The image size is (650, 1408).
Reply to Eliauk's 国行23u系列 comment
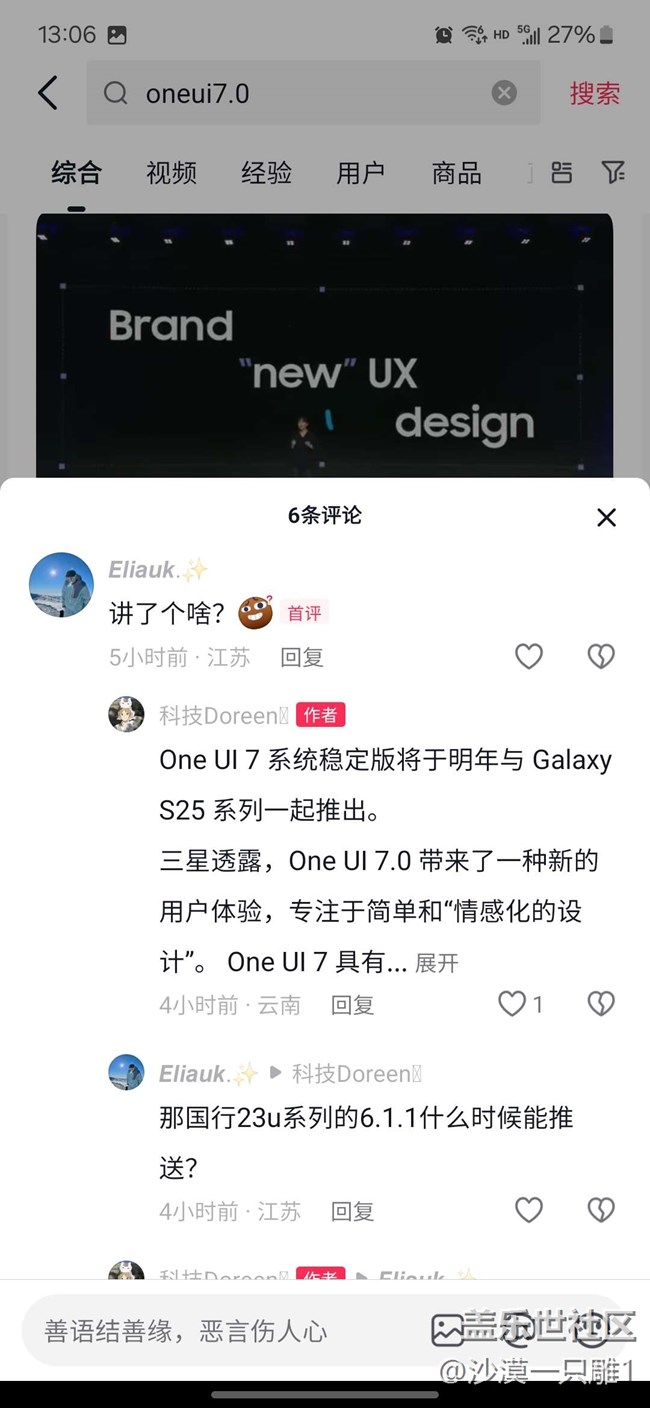tap(352, 1211)
